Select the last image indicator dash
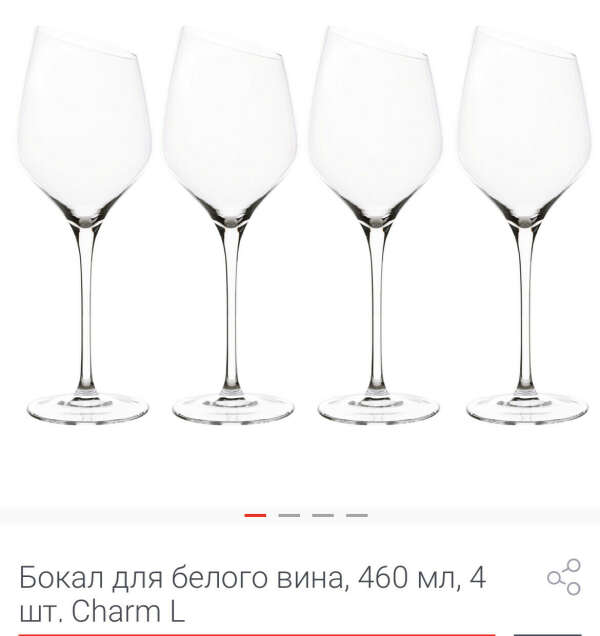 tap(356, 515)
